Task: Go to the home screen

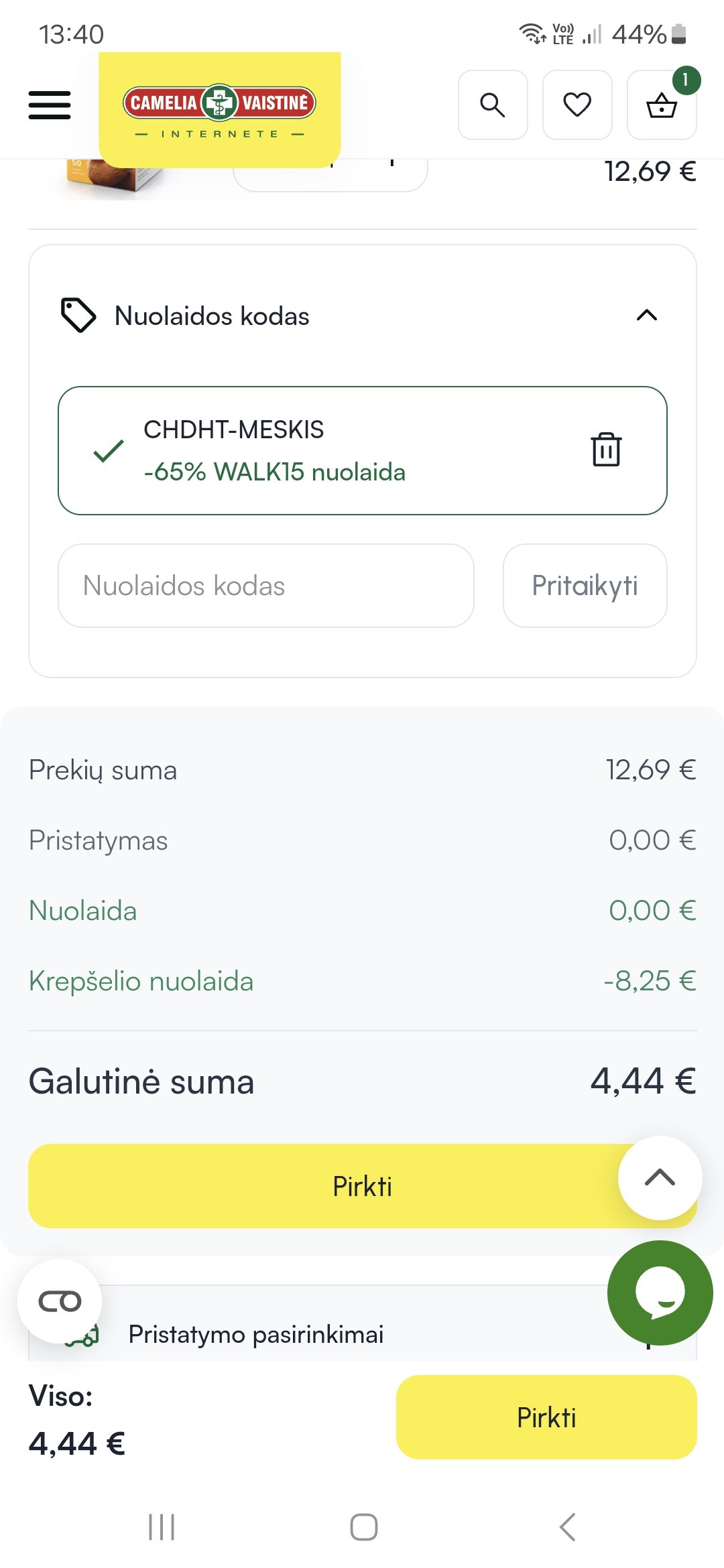Action: point(363,1527)
